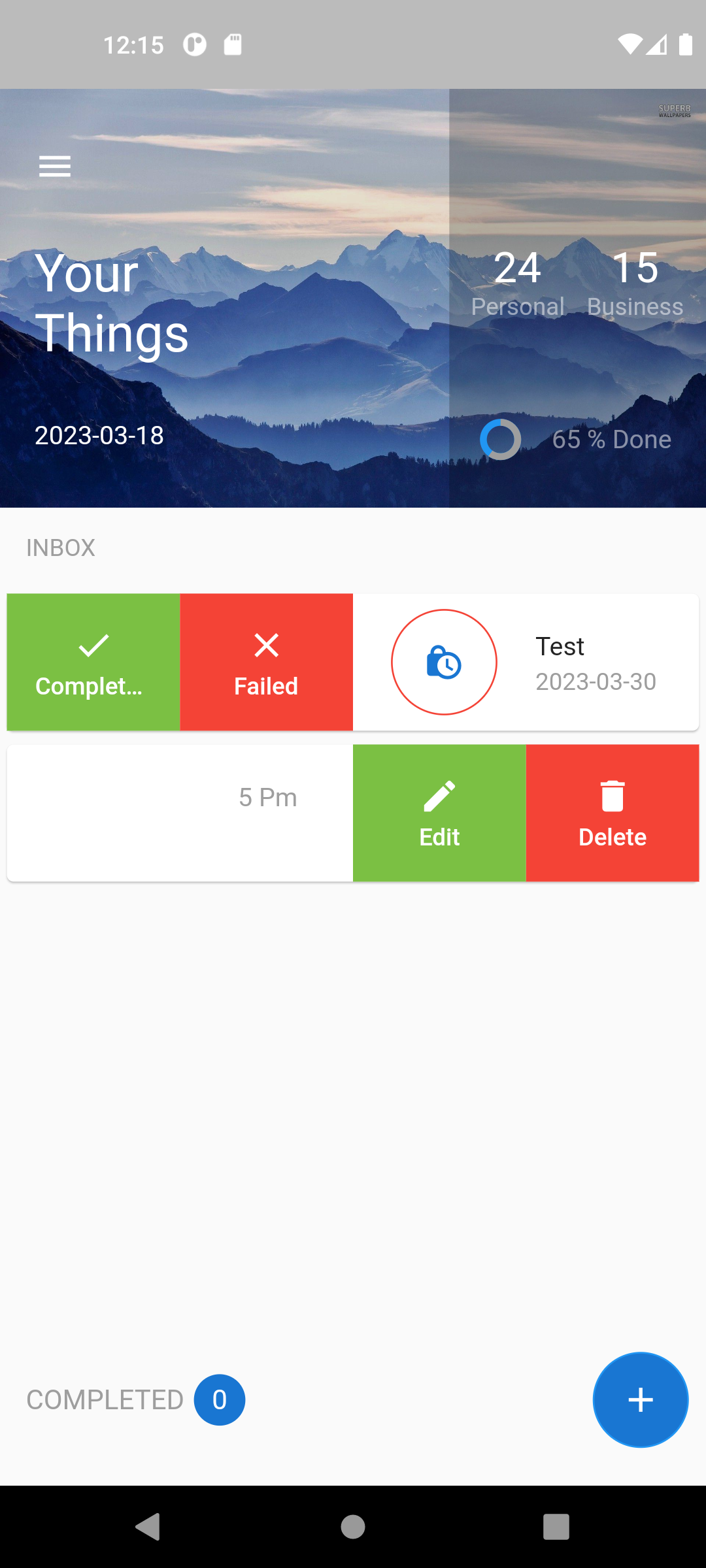Expand the COMPLETED section

pyautogui.click(x=105, y=1399)
